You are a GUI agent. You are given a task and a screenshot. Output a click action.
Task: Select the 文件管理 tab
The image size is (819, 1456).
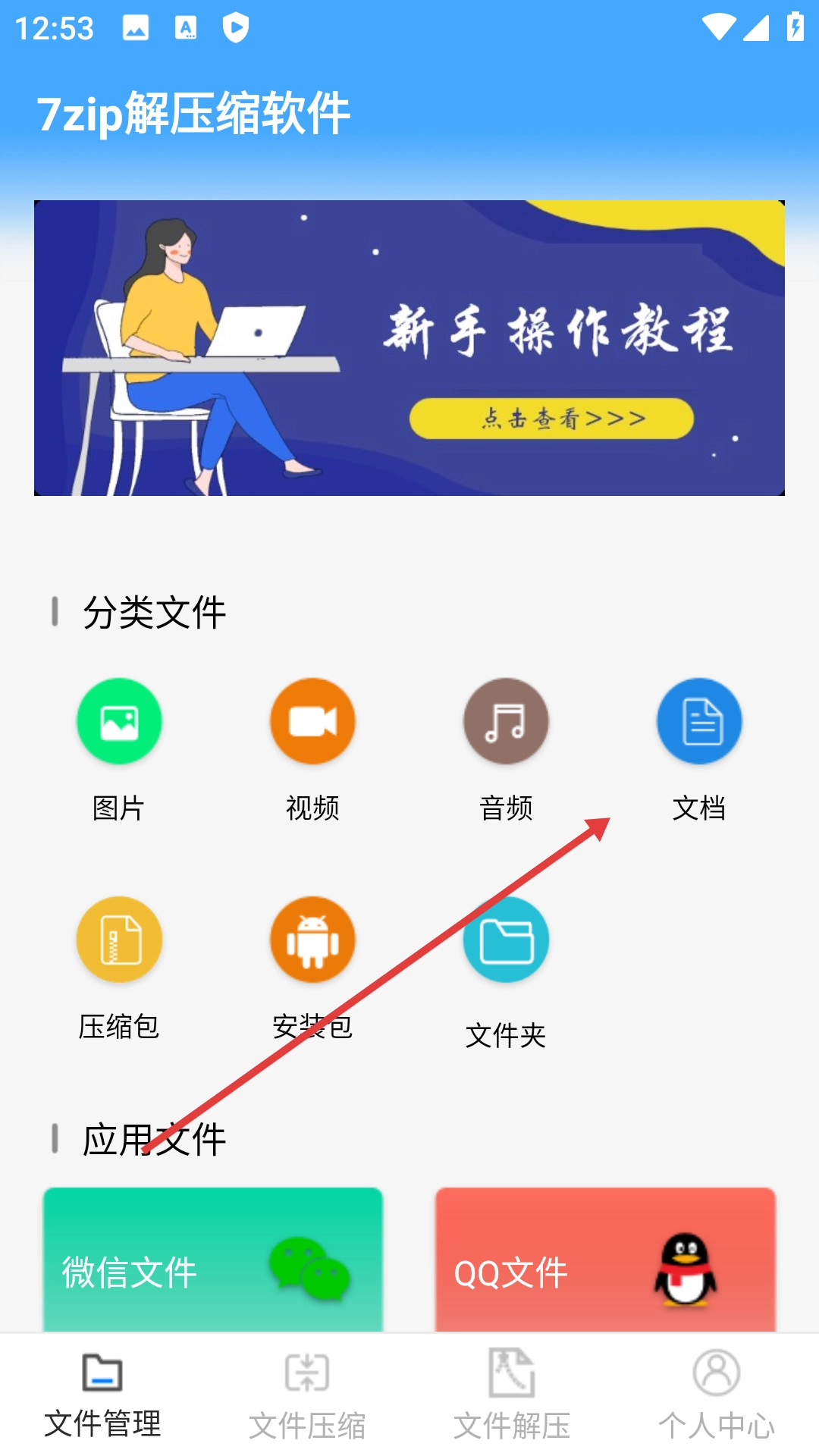click(102, 1395)
